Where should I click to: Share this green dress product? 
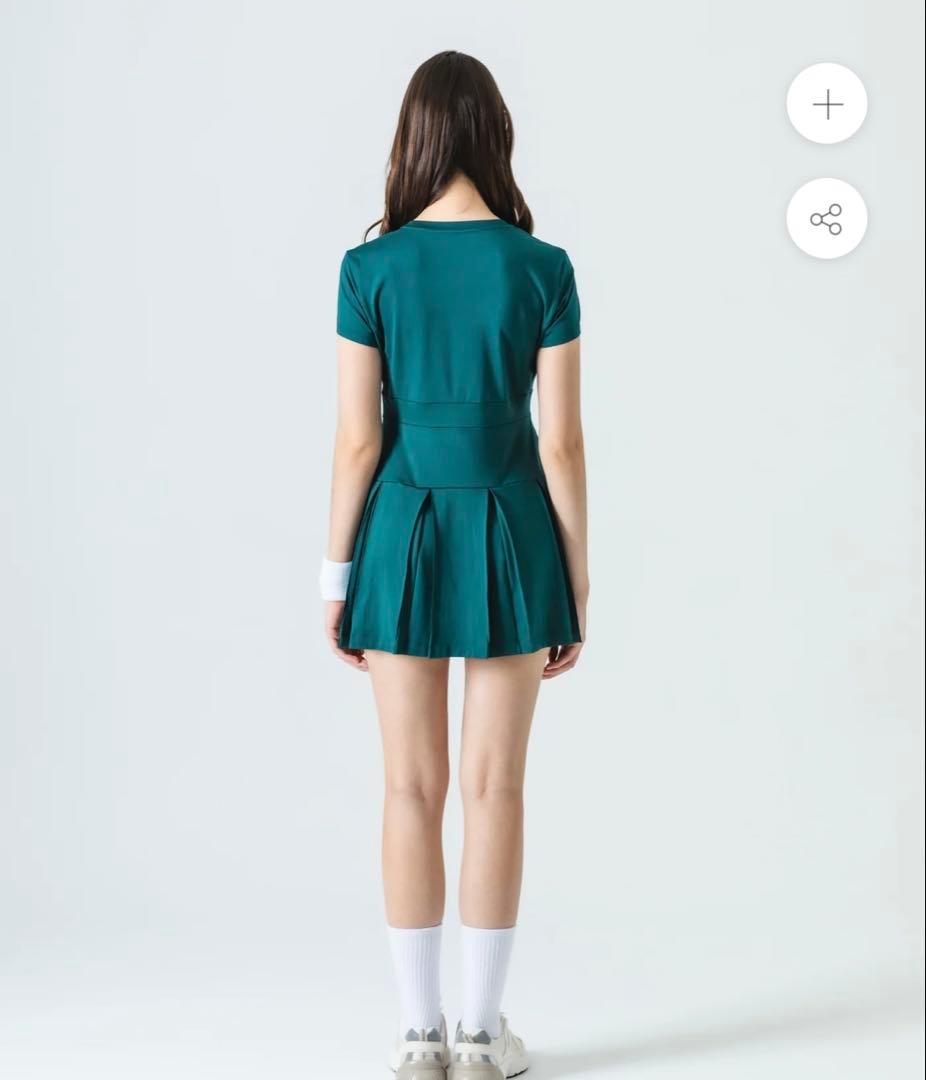click(827, 219)
